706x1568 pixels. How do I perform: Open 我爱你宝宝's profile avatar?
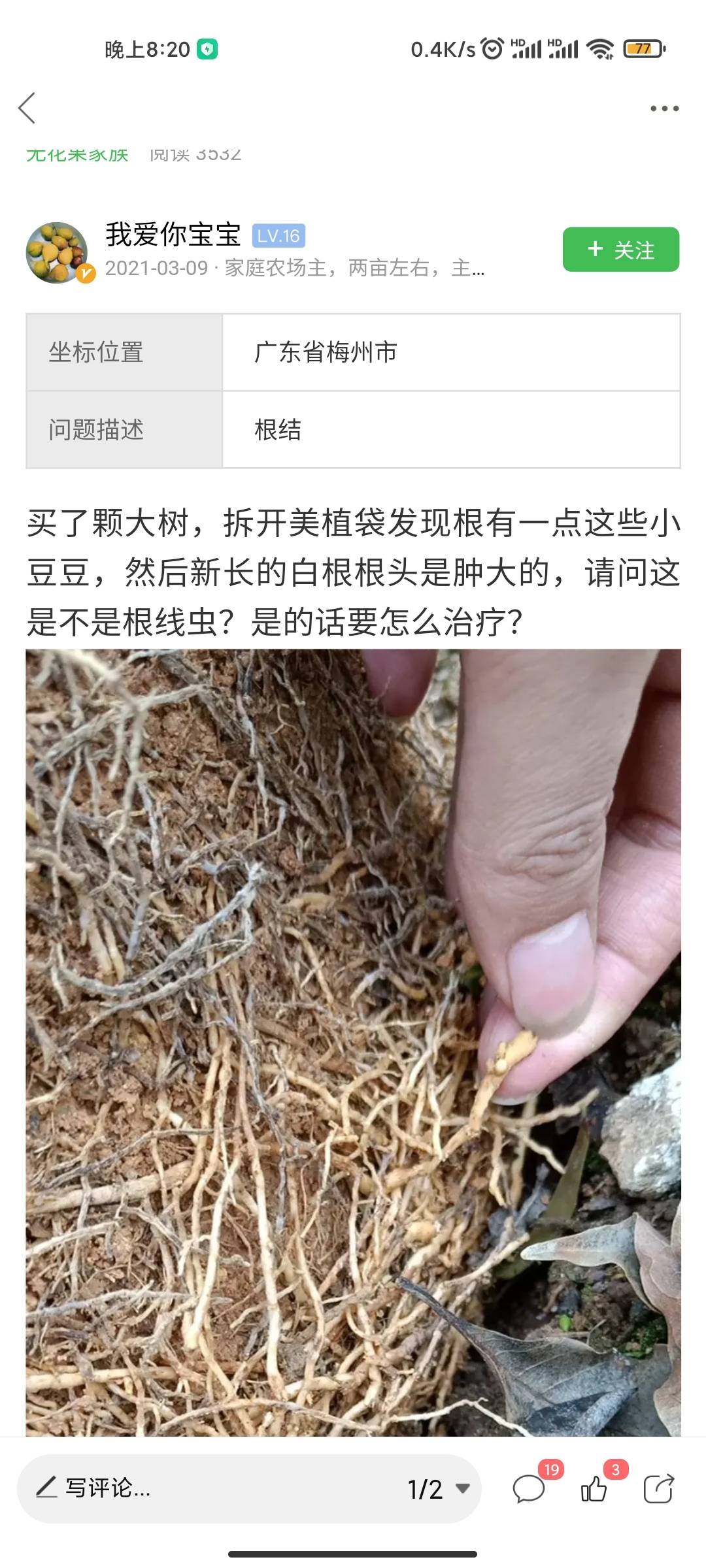(58, 253)
